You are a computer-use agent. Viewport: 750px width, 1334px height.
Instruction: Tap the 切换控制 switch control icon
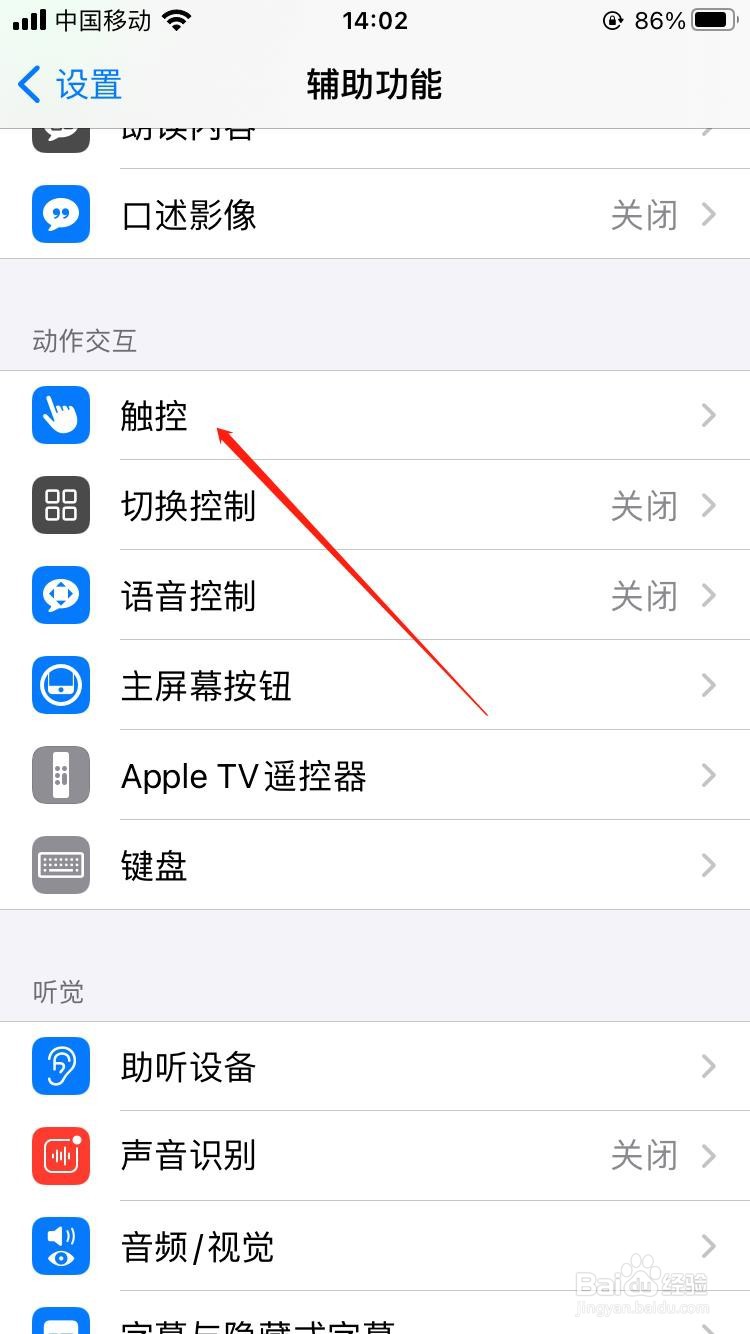pyautogui.click(x=60, y=505)
